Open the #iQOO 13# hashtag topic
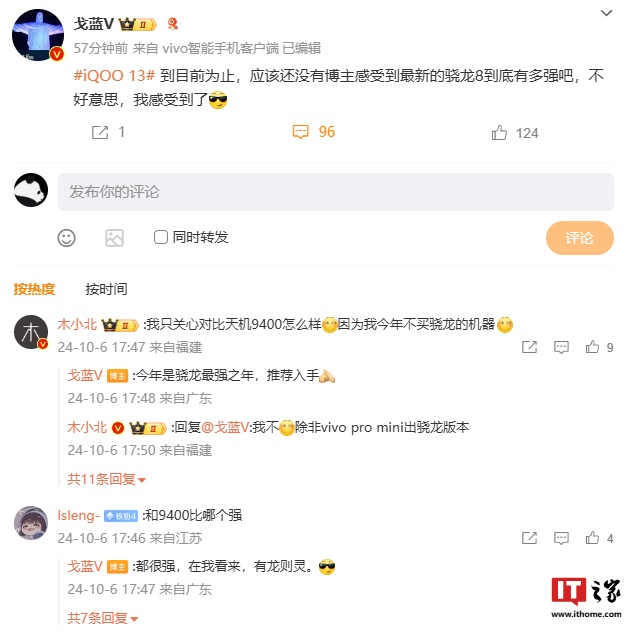 point(110,74)
